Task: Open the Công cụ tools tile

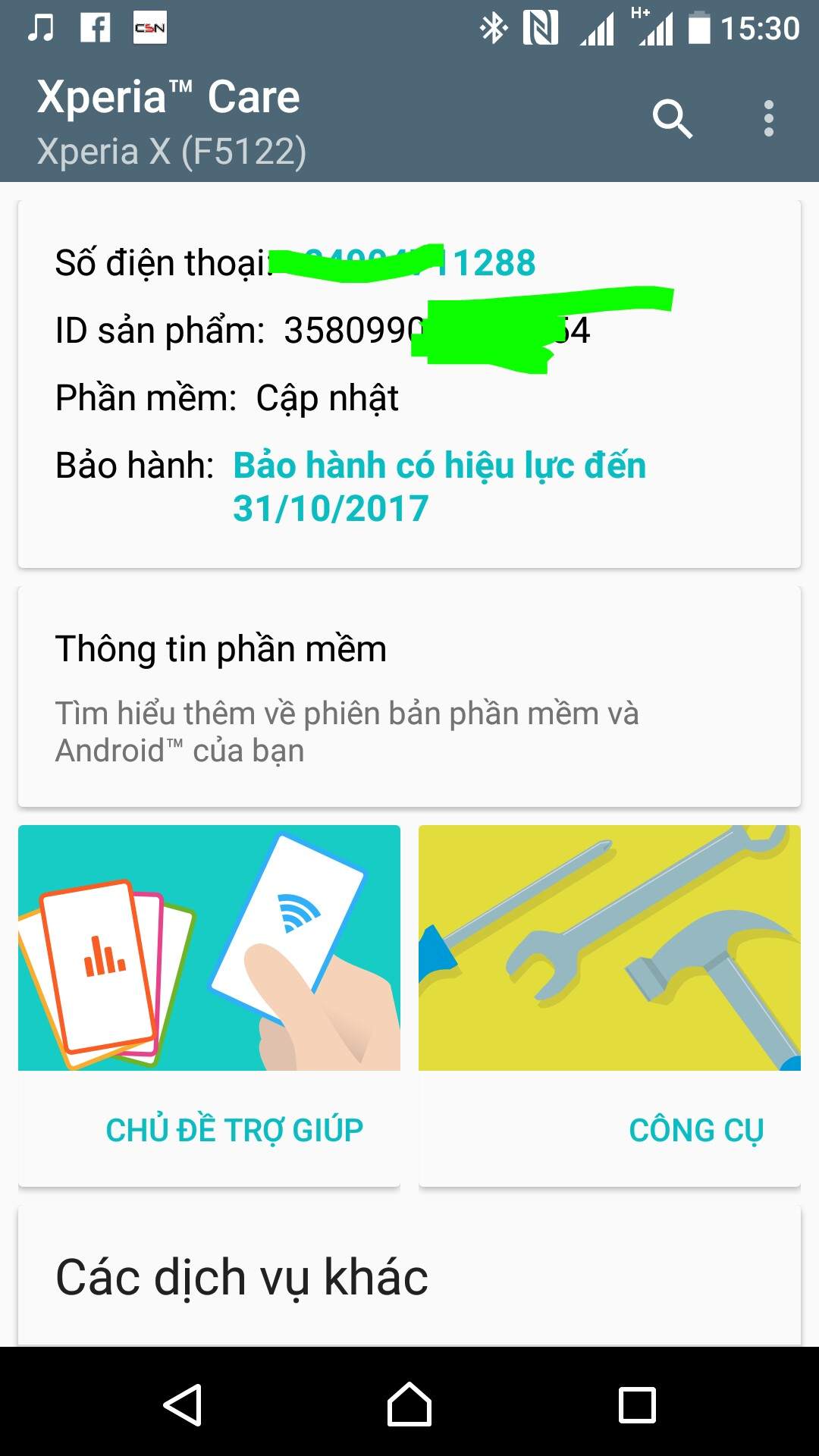Action: pyautogui.click(x=610, y=1006)
